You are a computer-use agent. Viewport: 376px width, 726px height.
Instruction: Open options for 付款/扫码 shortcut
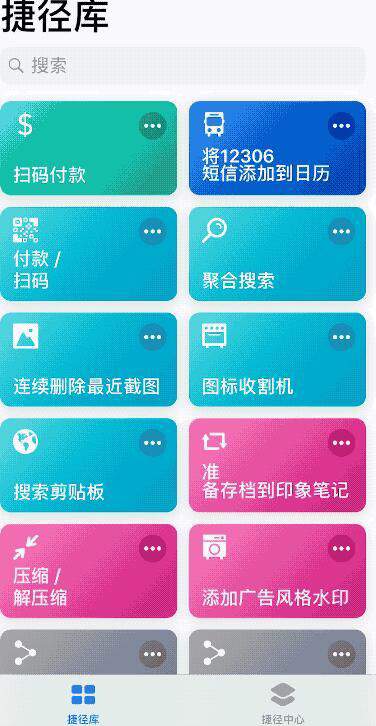point(152,231)
